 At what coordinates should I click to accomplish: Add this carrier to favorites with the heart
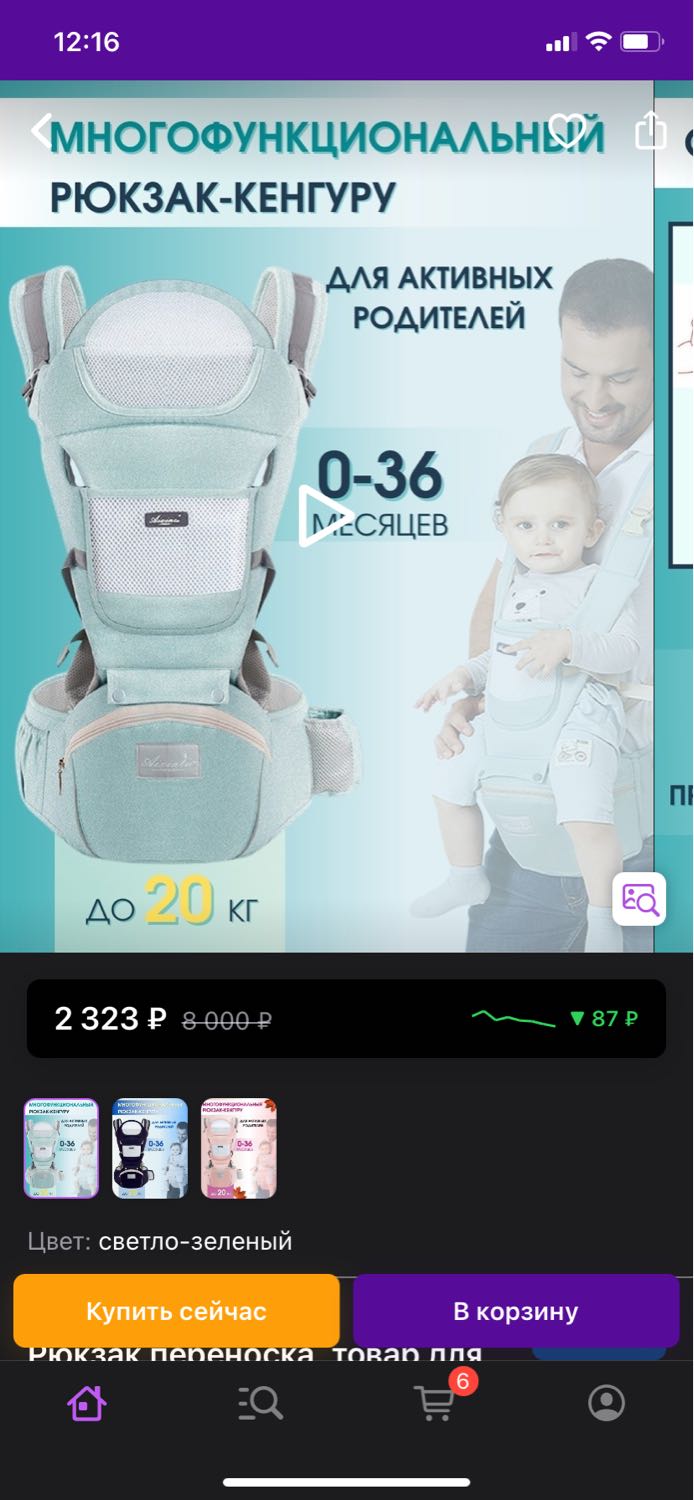(567, 131)
